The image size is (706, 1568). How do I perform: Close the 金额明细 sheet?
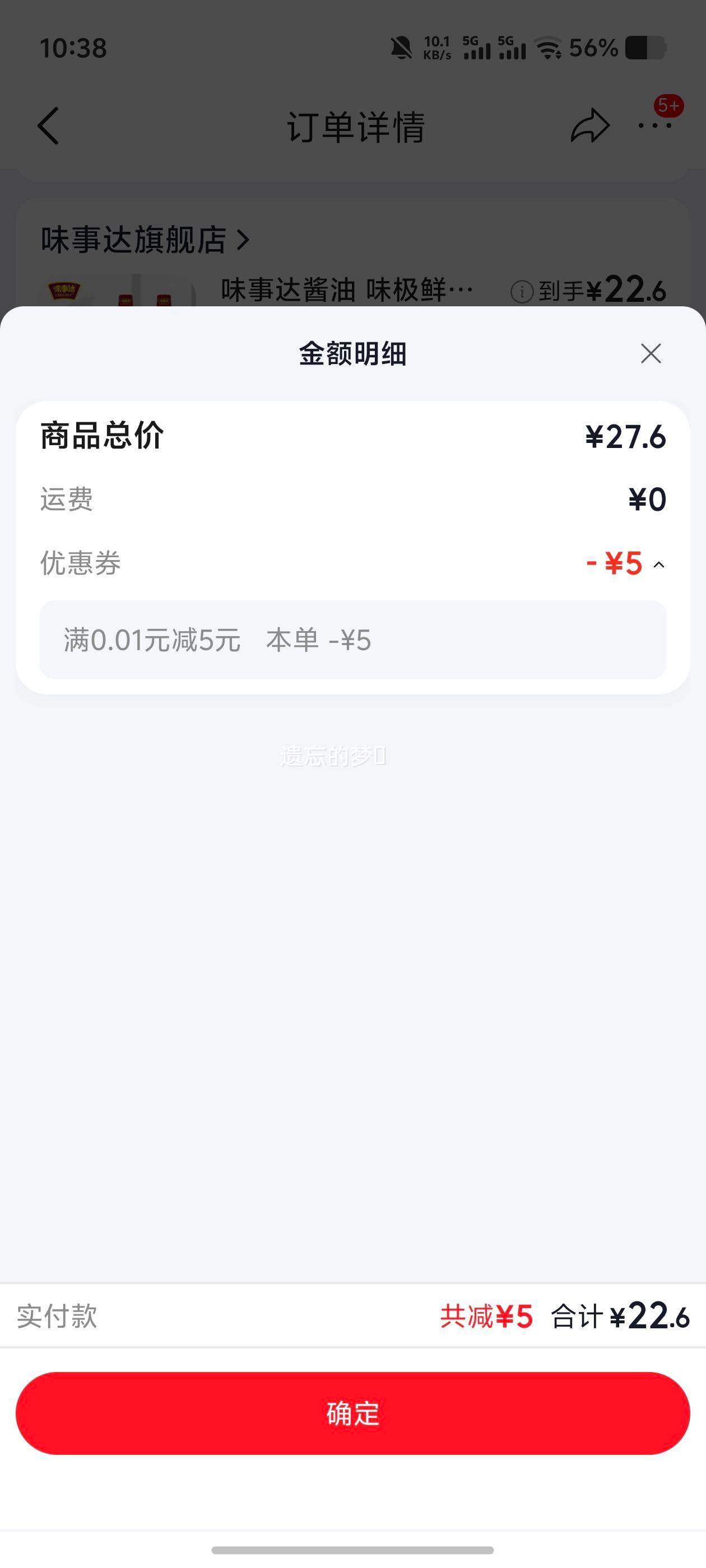click(x=651, y=353)
